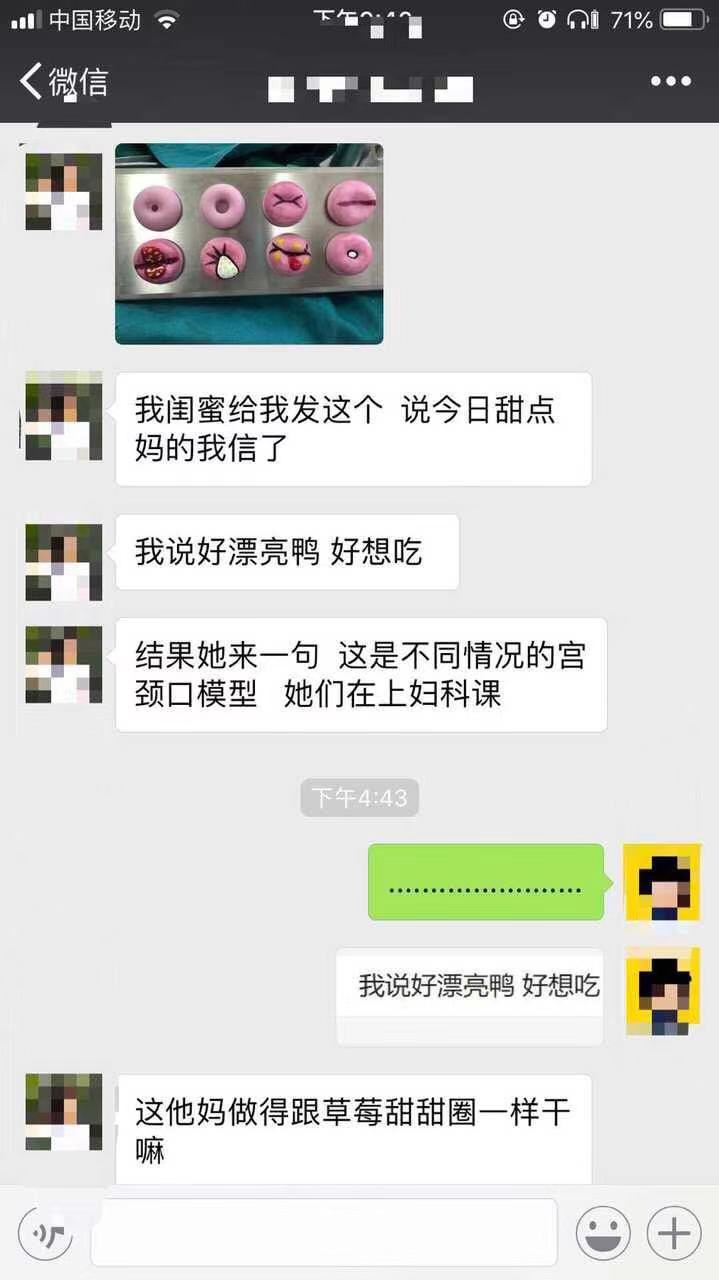Switch to voice message input
Viewport: 719px width, 1280px height.
[45, 1233]
